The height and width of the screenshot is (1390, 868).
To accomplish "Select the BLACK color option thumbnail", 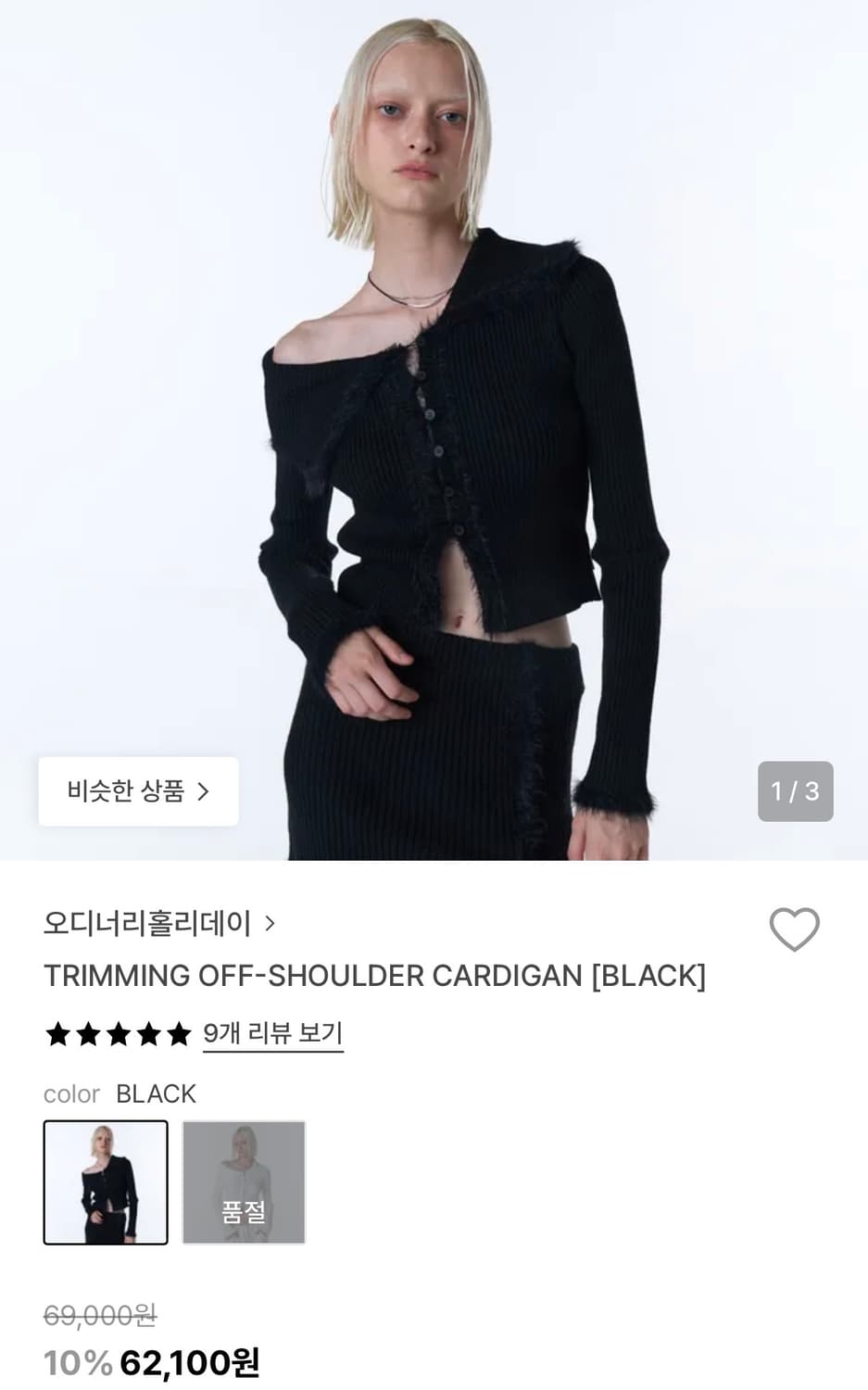I will pyautogui.click(x=105, y=1183).
